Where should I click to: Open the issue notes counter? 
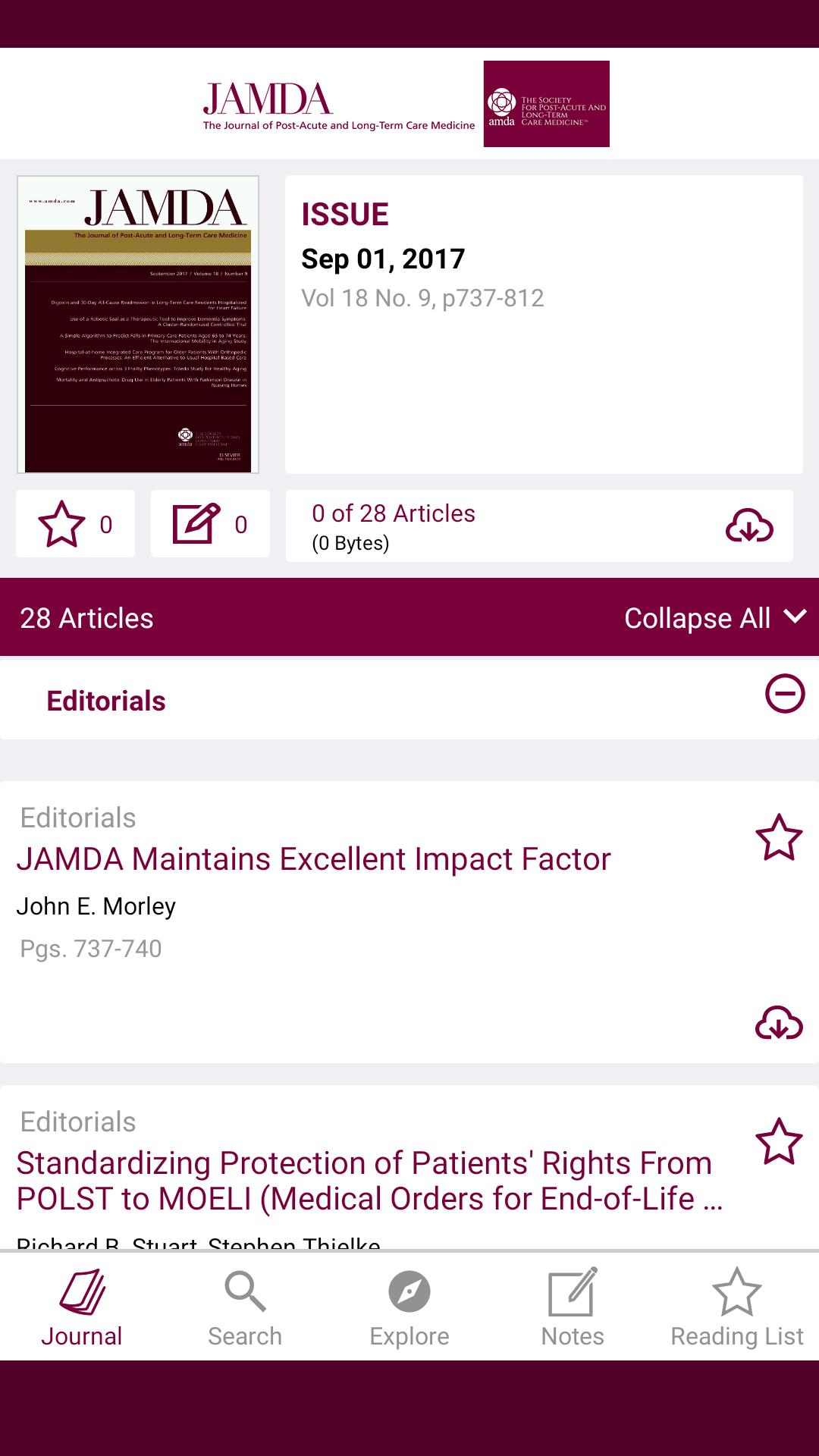[x=210, y=524]
